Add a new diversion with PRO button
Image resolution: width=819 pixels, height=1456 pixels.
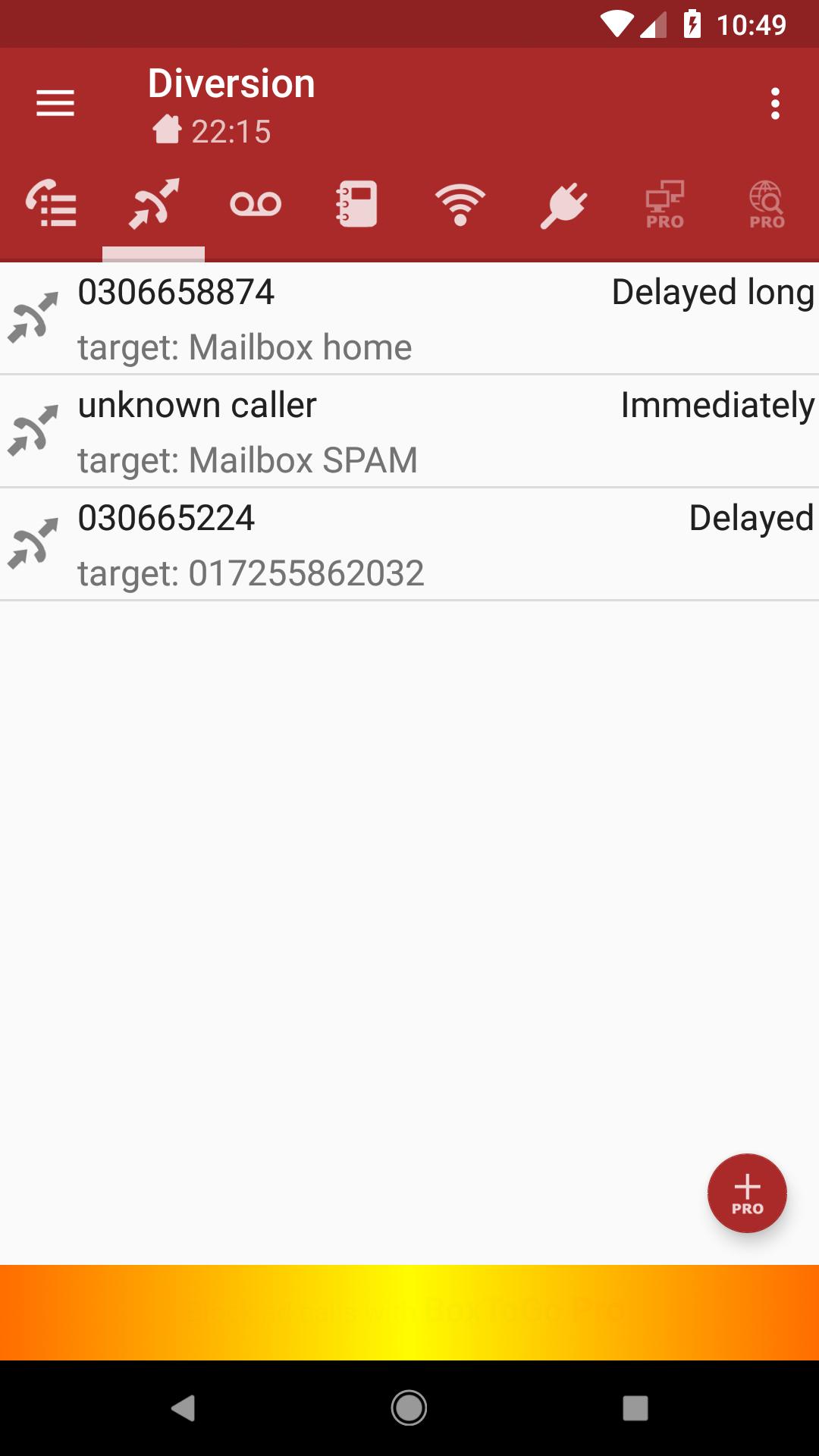[747, 1193]
